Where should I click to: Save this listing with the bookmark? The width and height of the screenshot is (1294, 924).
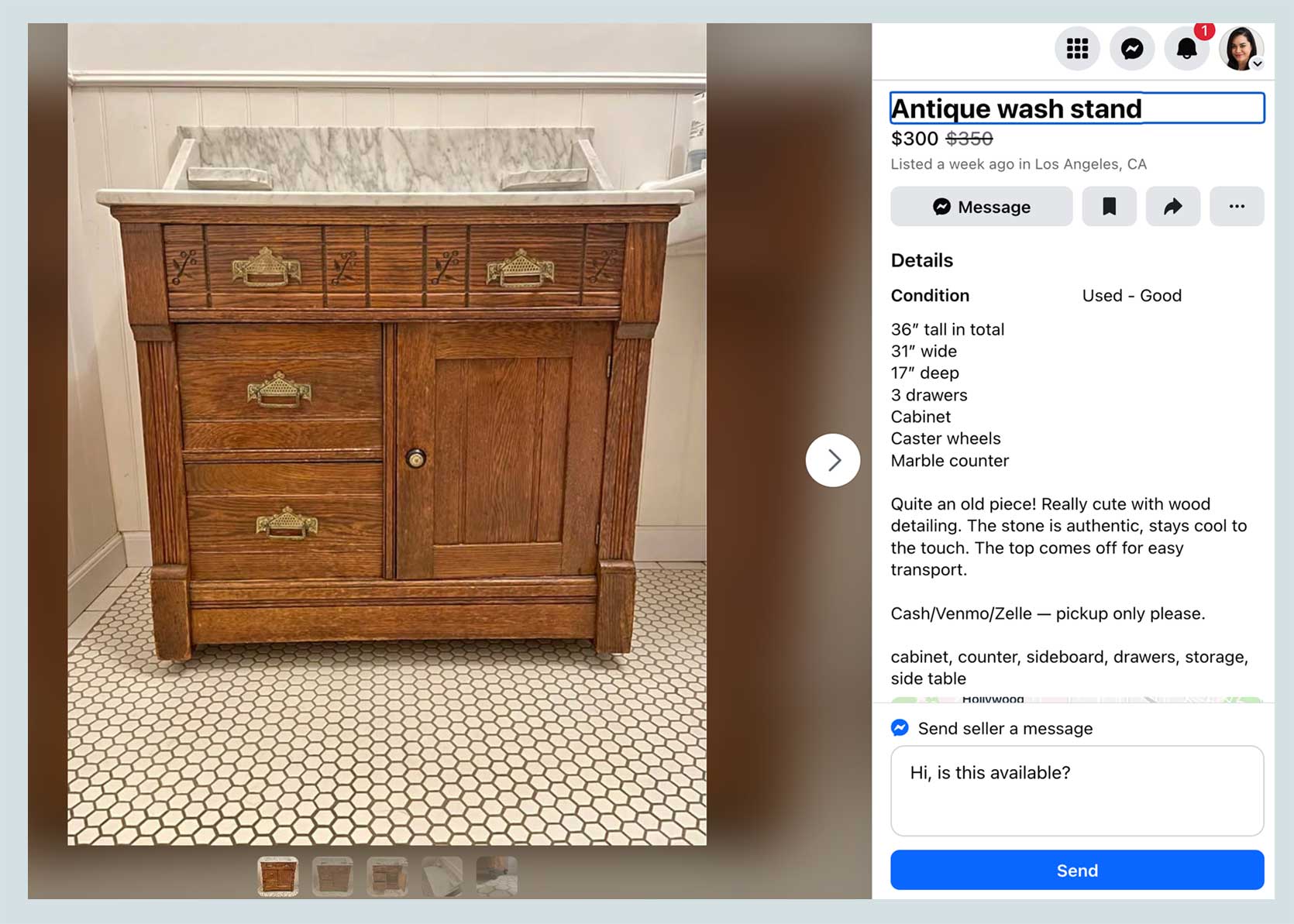pyautogui.click(x=1109, y=207)
